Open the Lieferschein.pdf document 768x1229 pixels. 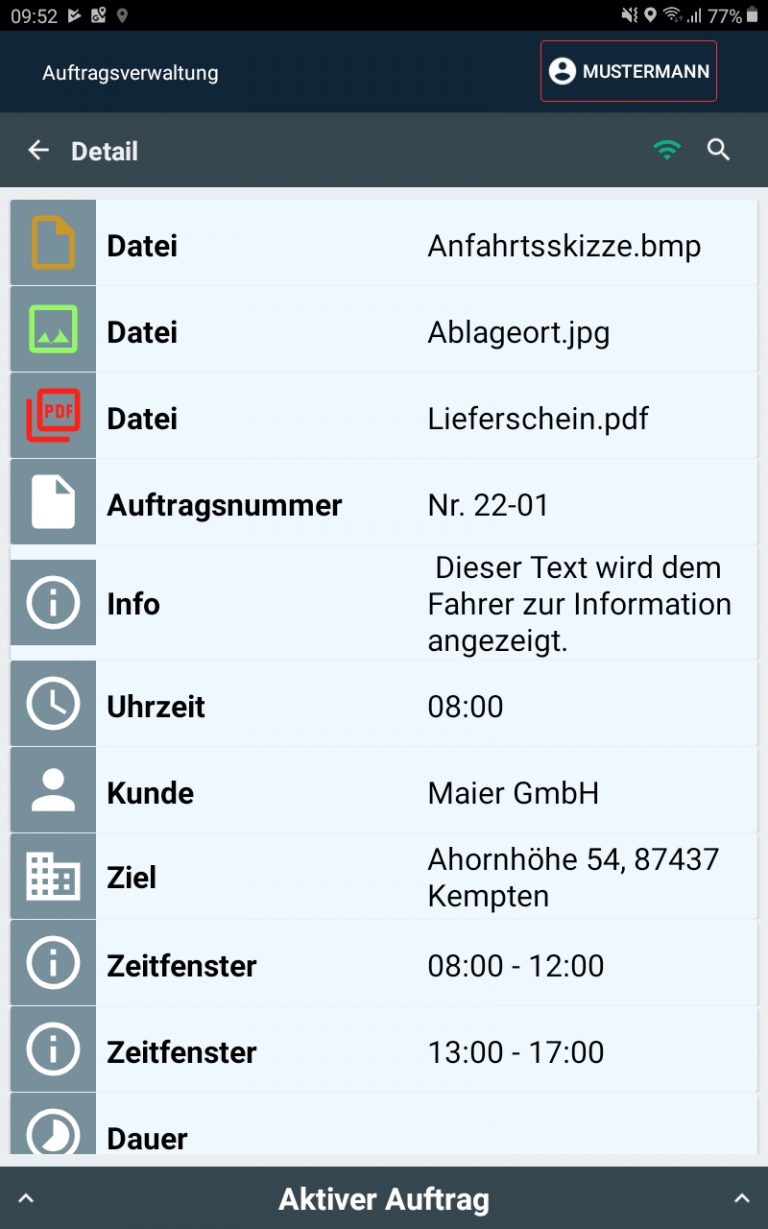pyautogui.click(x=384, y=416)
